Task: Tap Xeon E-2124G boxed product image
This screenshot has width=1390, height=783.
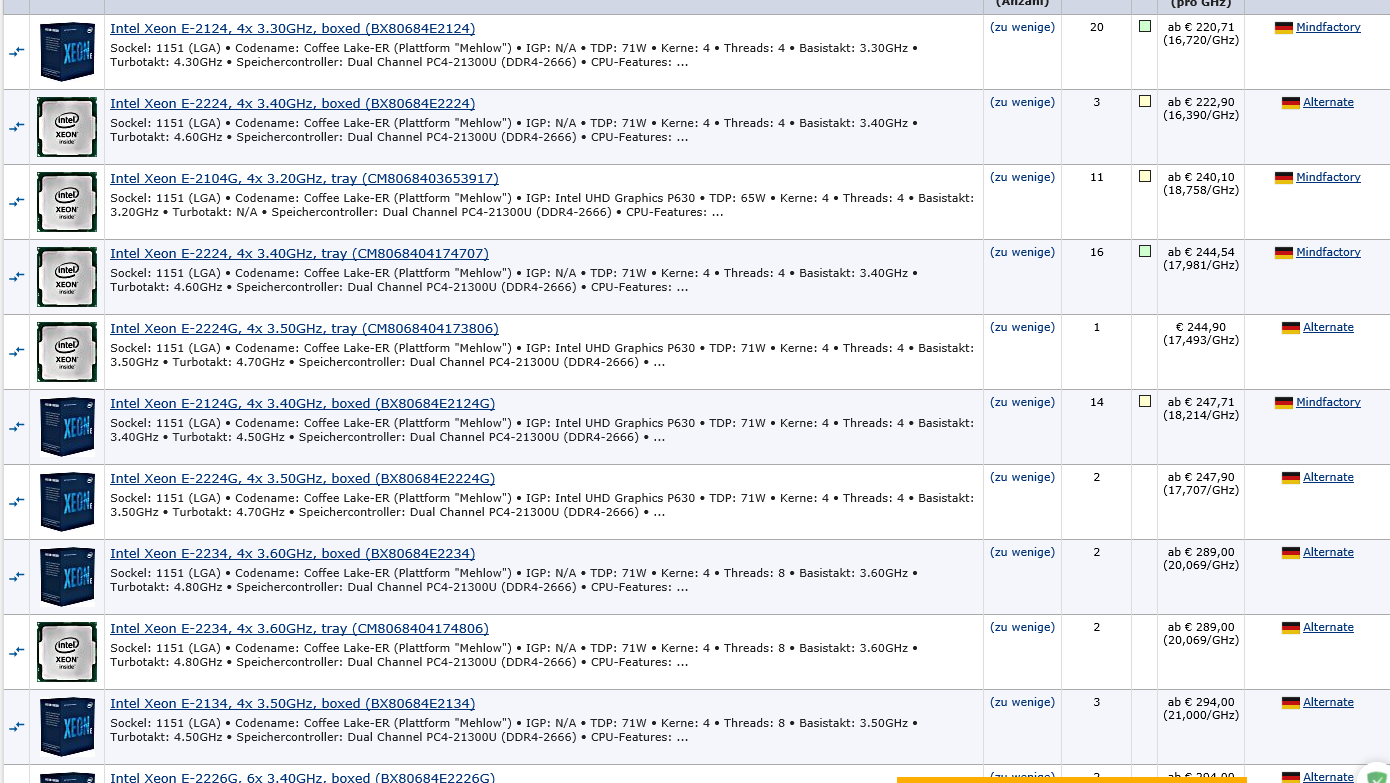Action: (x=67, y=426)
